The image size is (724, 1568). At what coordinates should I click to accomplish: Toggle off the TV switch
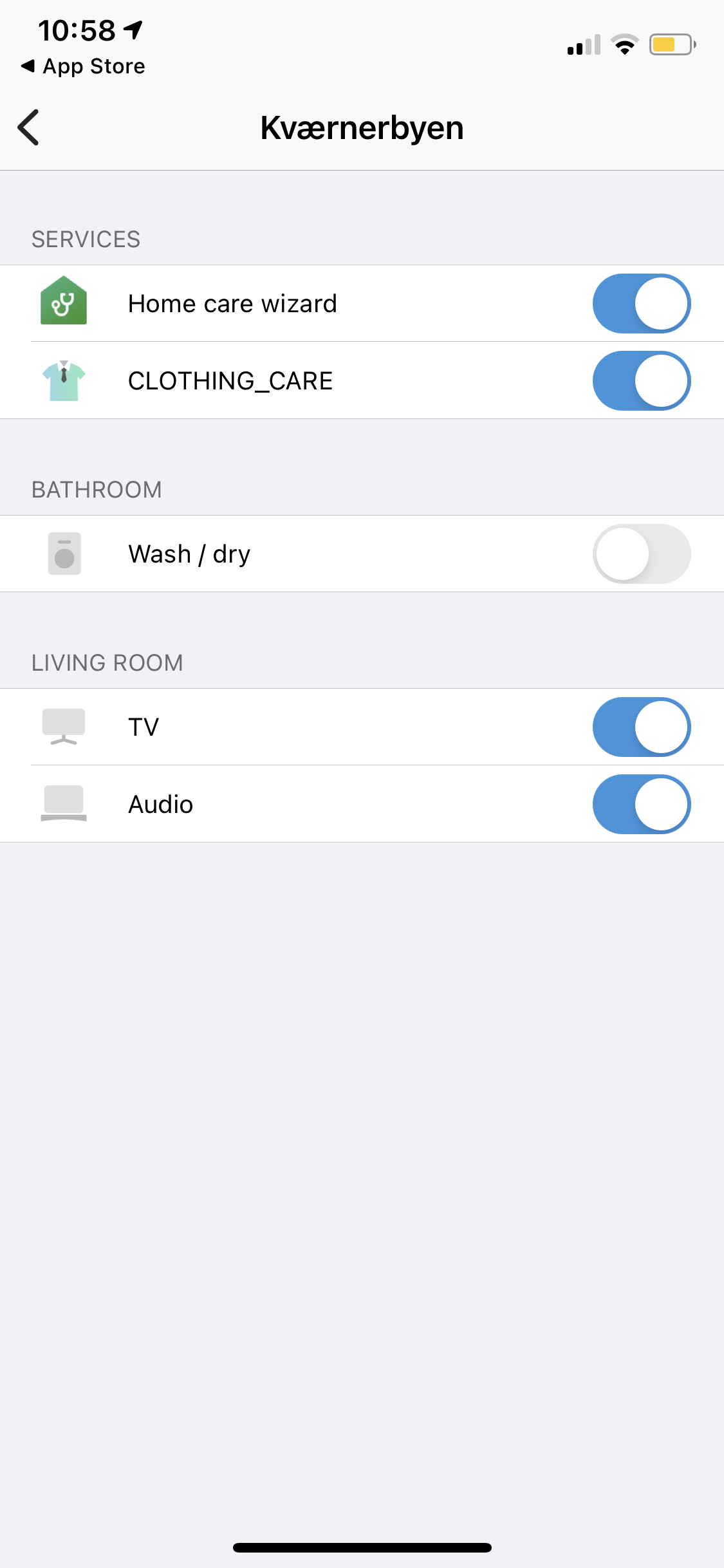641,726
